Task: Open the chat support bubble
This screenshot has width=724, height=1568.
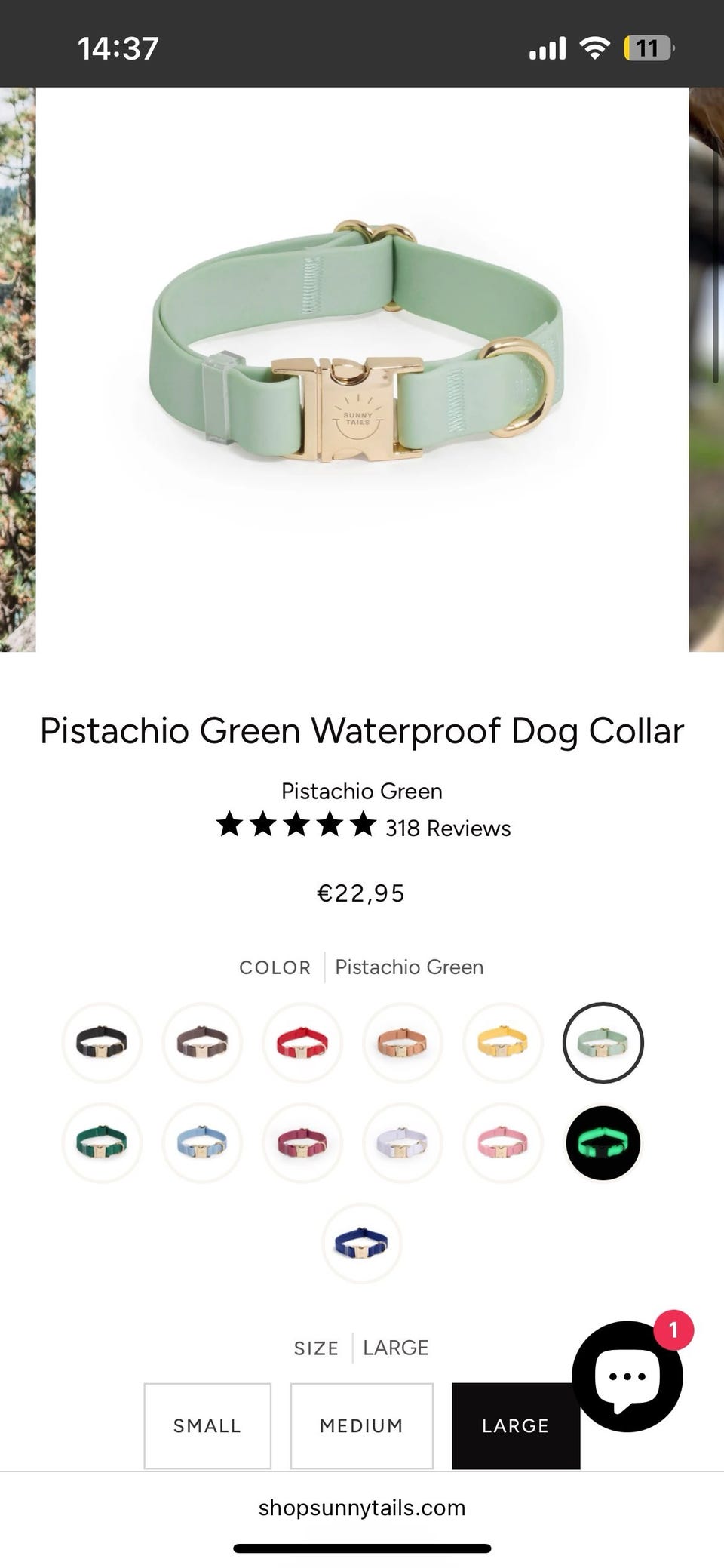Action: tap(628, 1376)
